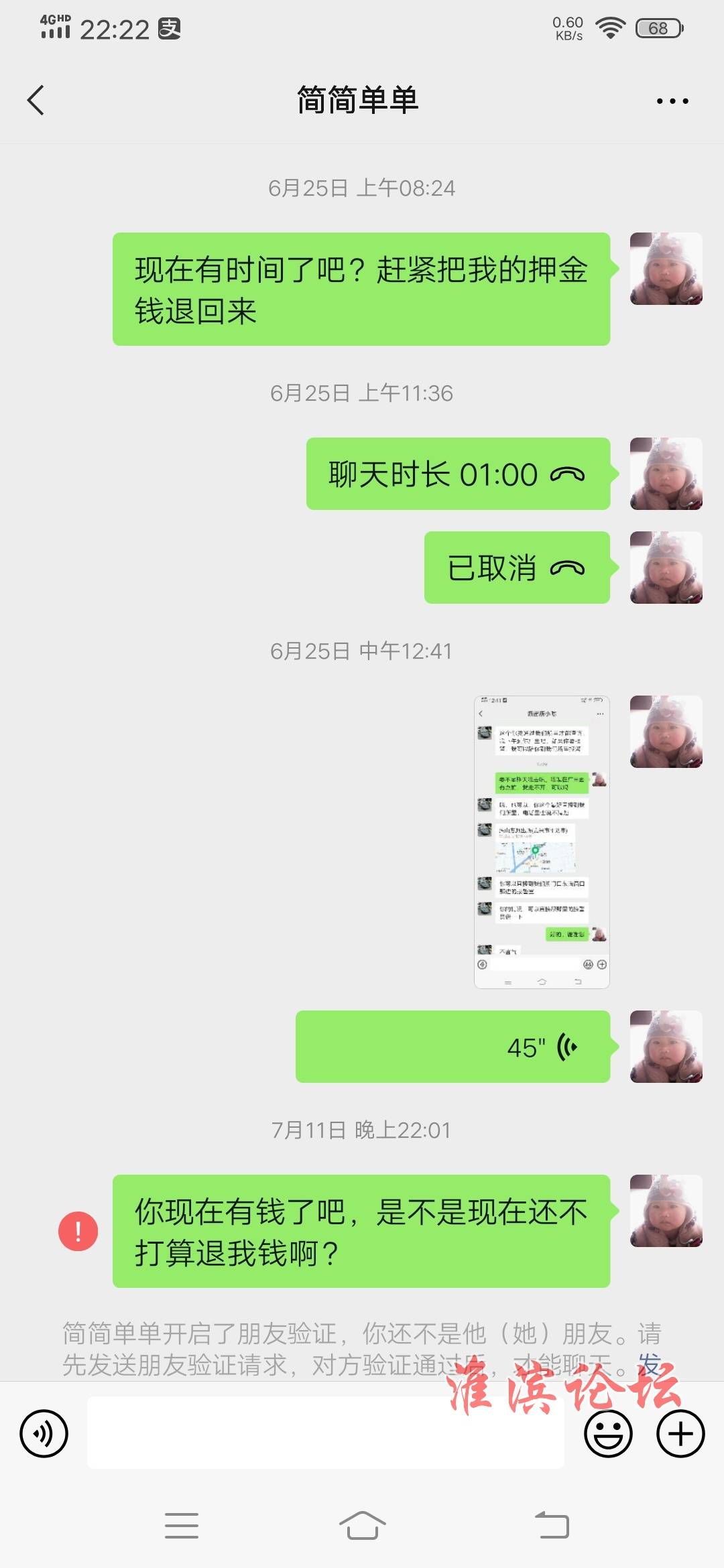Focus the message text field
The height and width of the screenshot is (1568, 724).
pyautogui.click(x=325, y=1433)
